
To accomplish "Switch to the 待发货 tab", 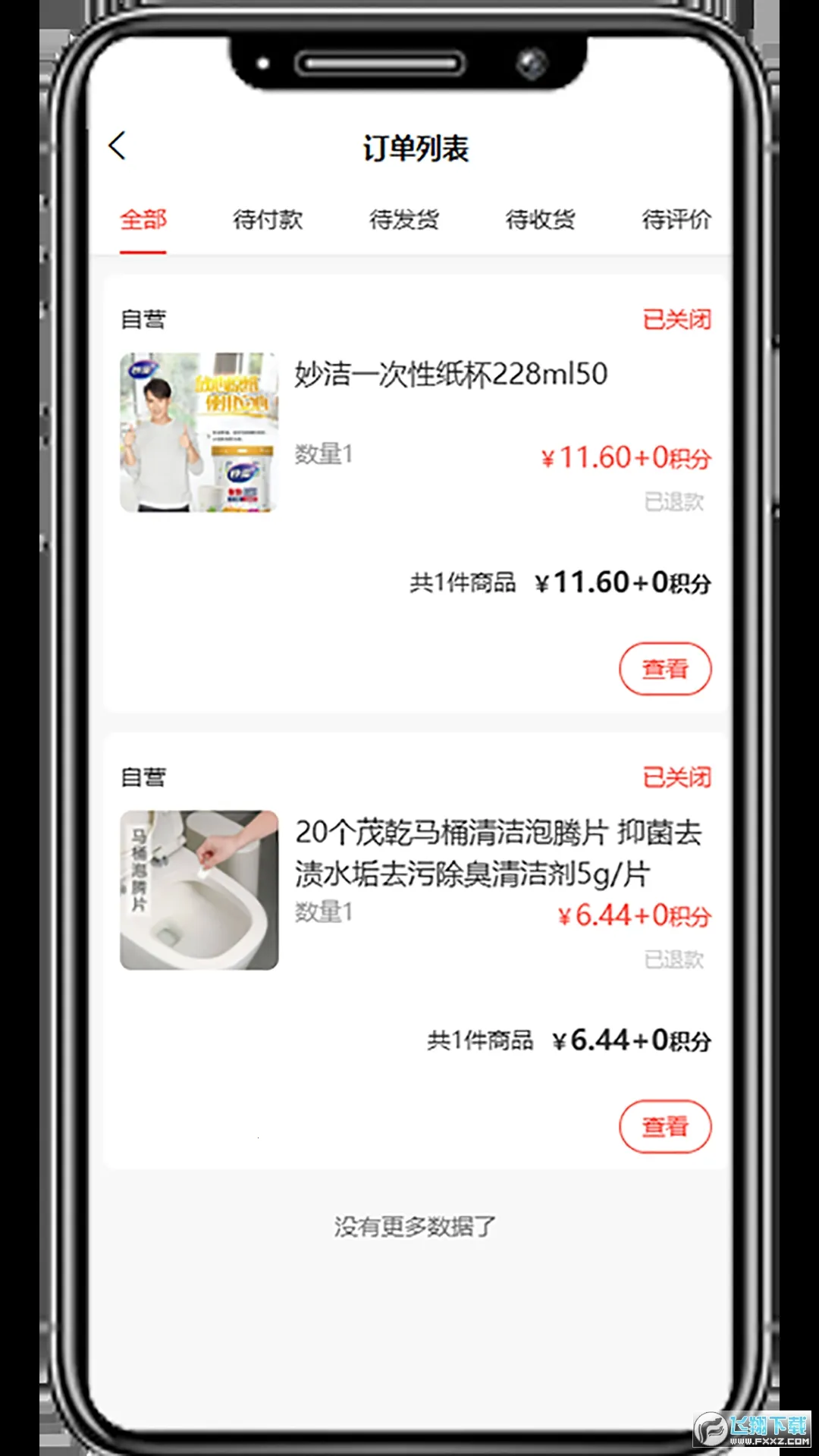I will click(404, 220).
